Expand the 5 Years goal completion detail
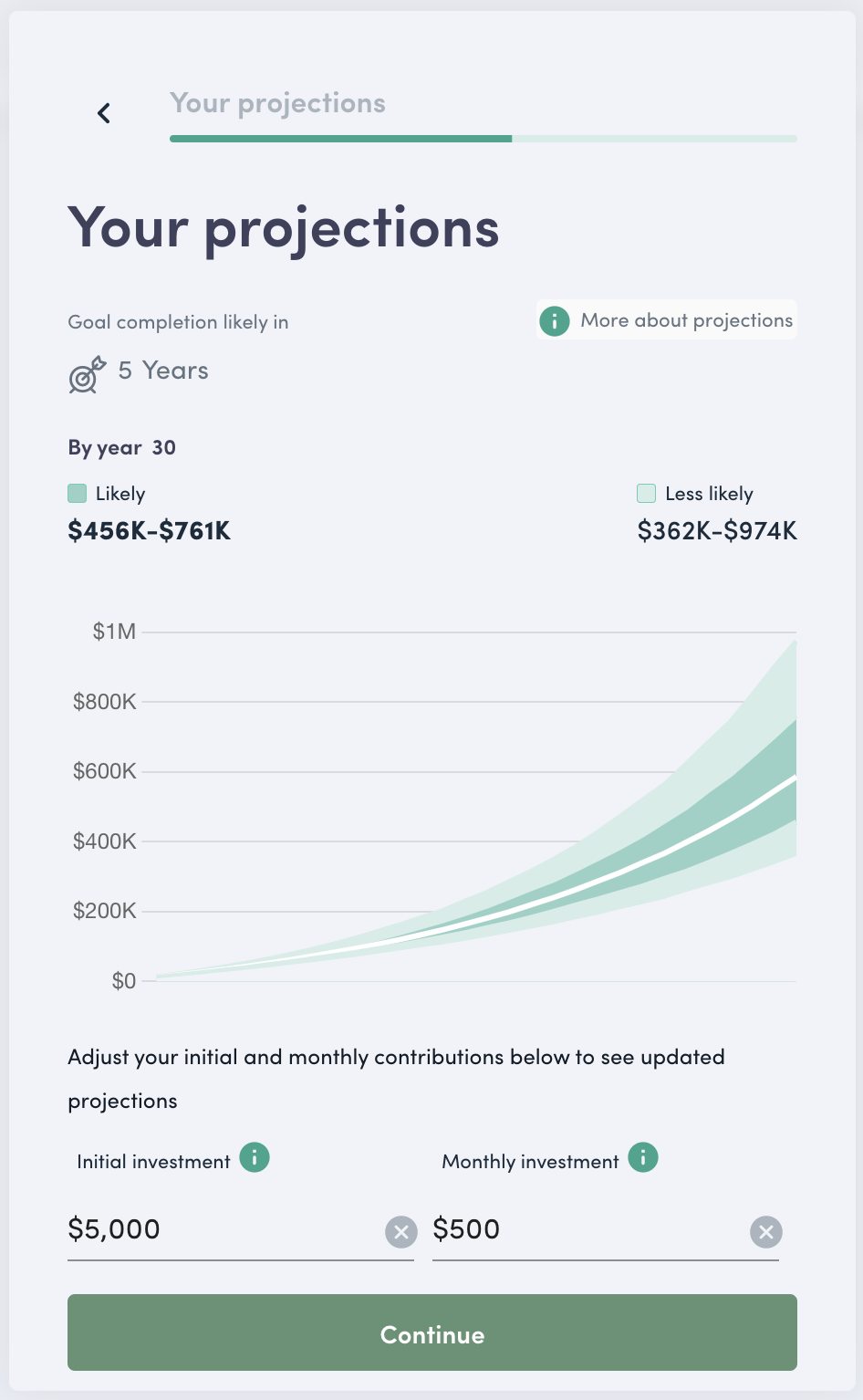 click(x=162, y=371)
